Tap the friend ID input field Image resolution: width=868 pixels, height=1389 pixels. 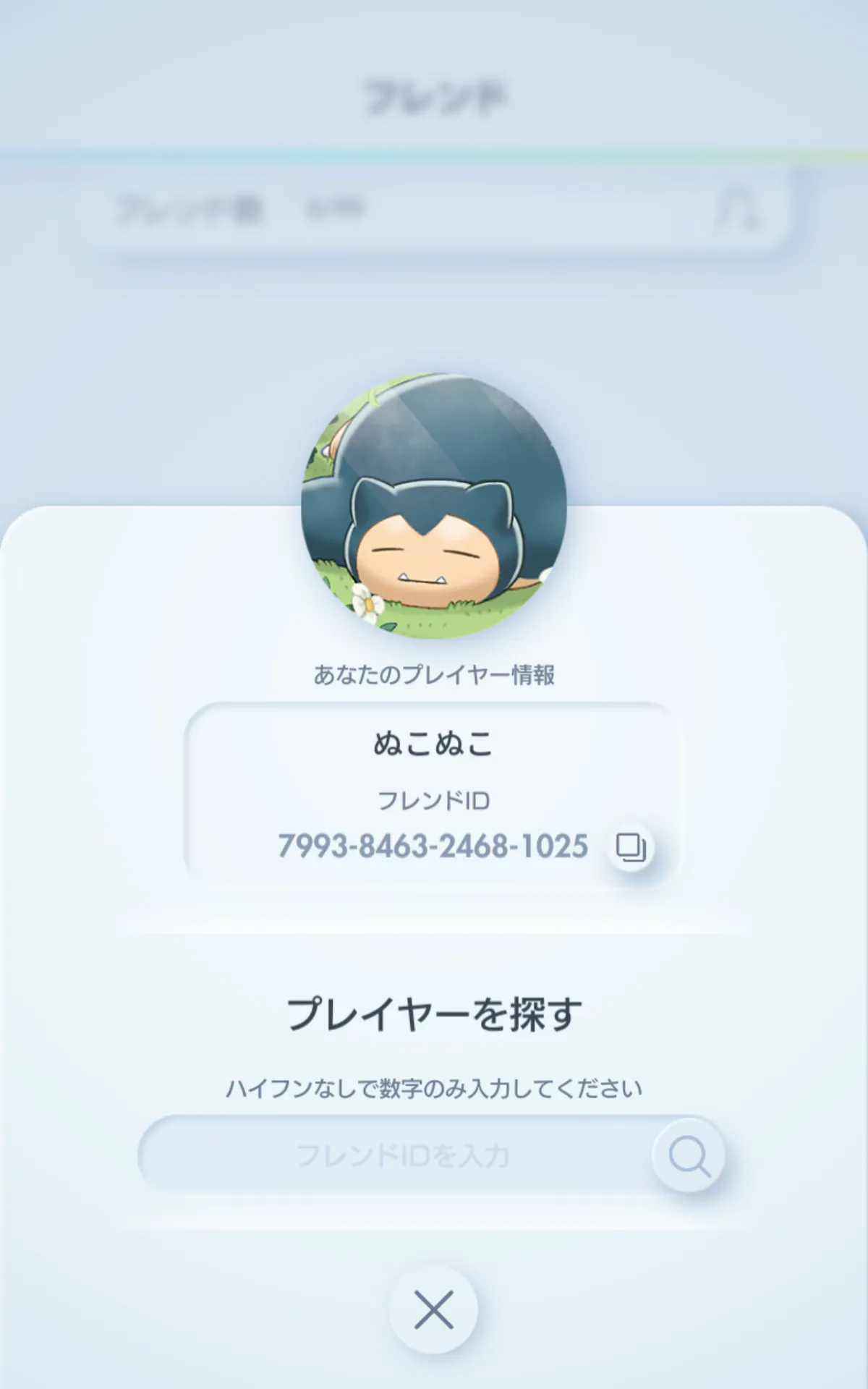point(396,1155)
